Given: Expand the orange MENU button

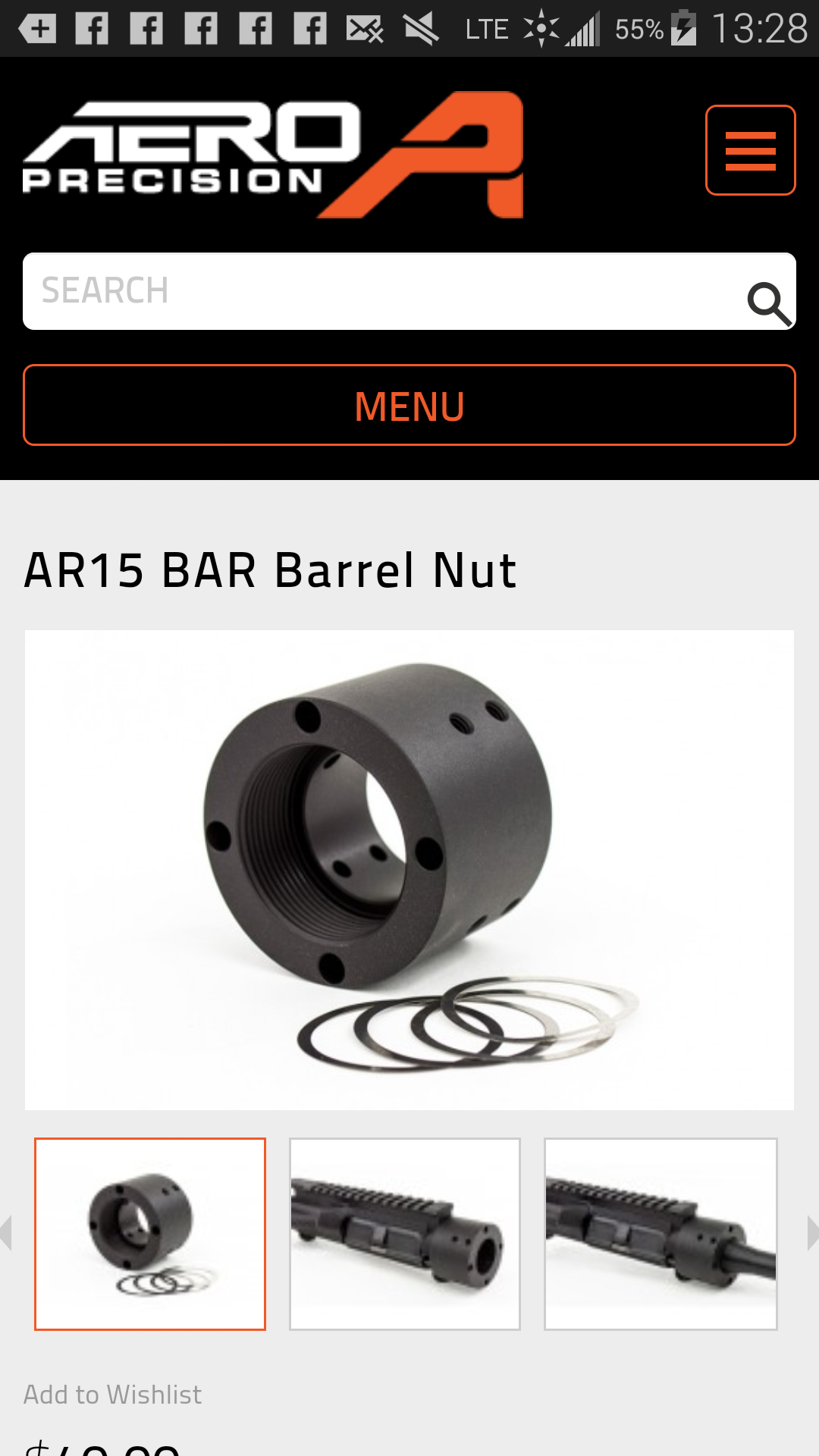Looking at the screenshot, I should (x=409, y=405).
